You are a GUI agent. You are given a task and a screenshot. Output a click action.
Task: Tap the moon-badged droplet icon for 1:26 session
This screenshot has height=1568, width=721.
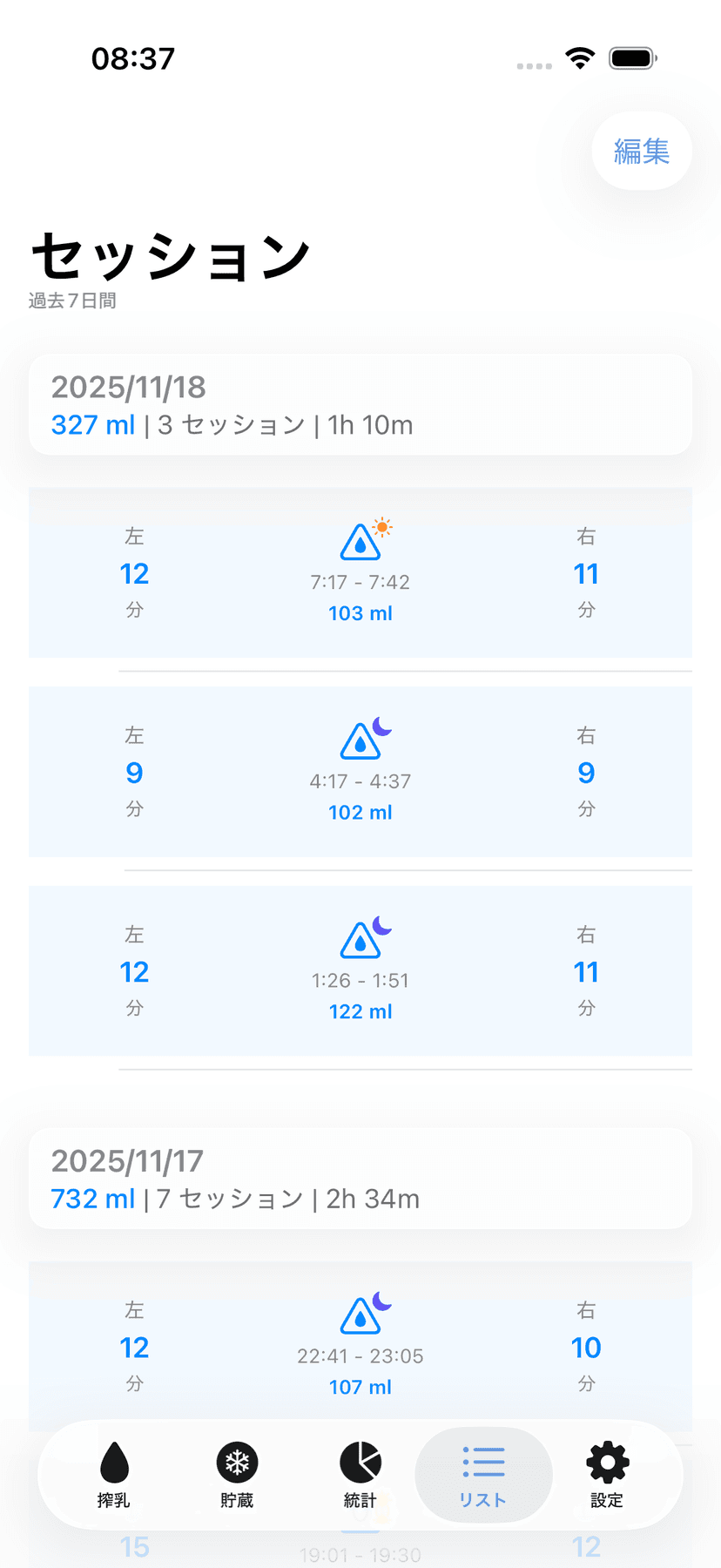(x=360, y=939)
